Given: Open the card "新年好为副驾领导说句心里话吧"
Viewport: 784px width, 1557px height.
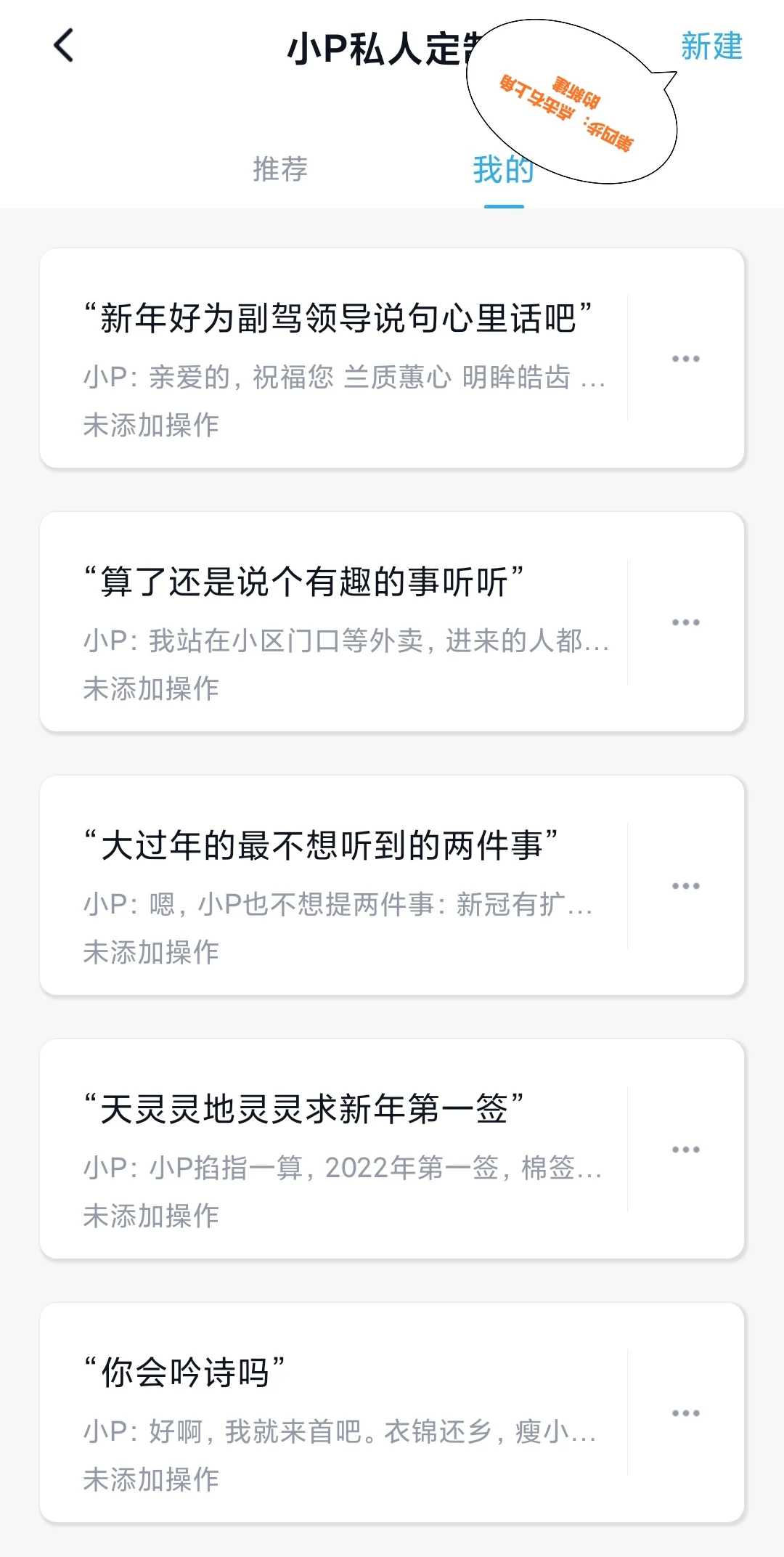Looking at the screenshot, I should tap(334, 358).
